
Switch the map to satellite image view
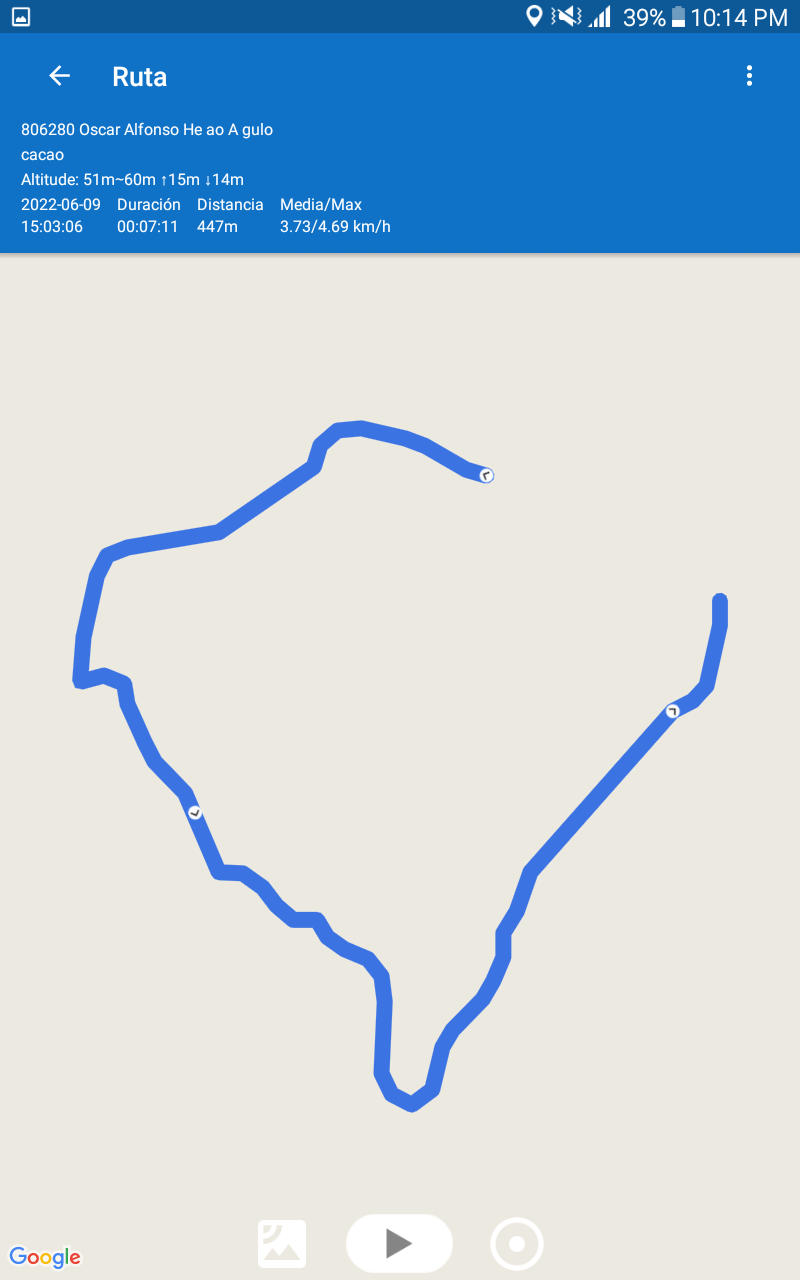coord(282,1244)
